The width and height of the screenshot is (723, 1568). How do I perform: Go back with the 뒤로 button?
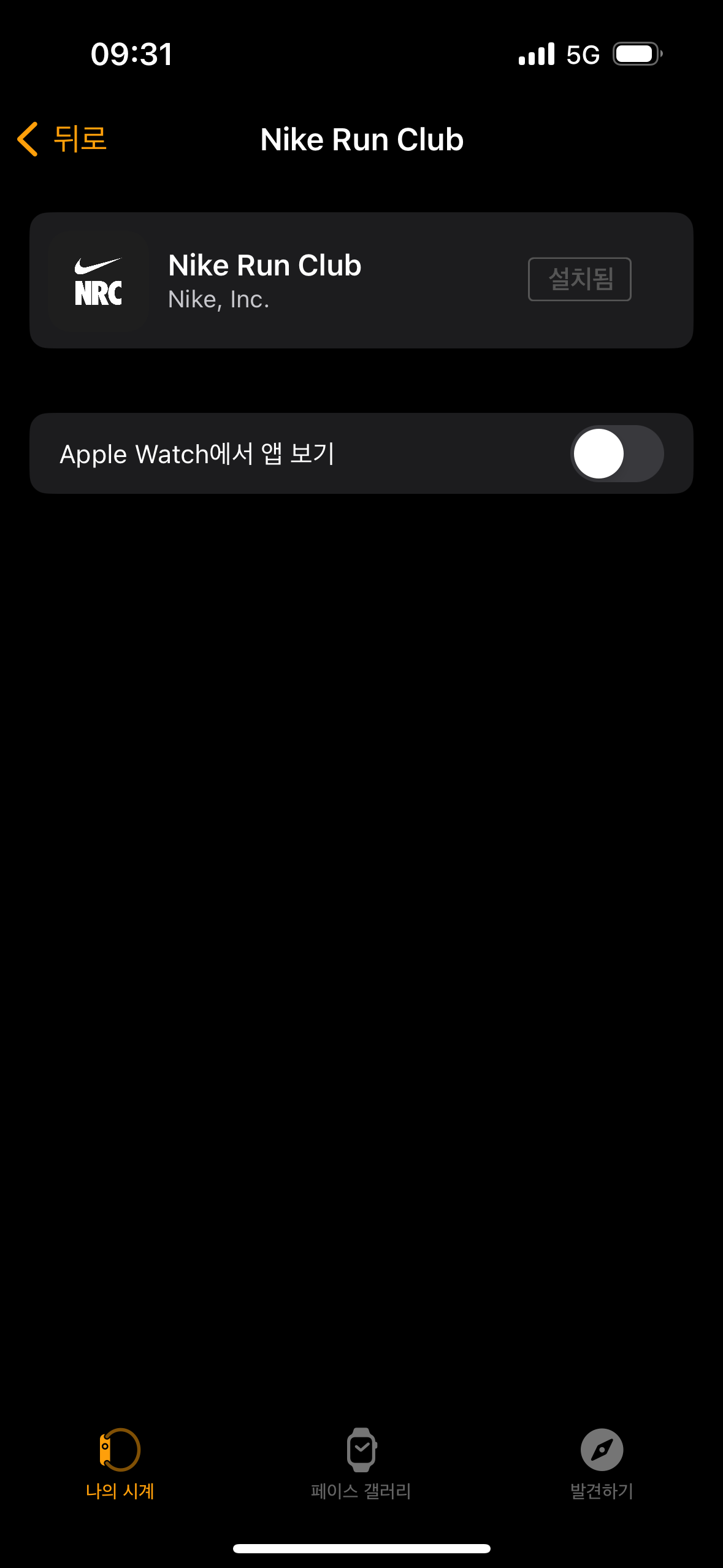click(62, 139)
